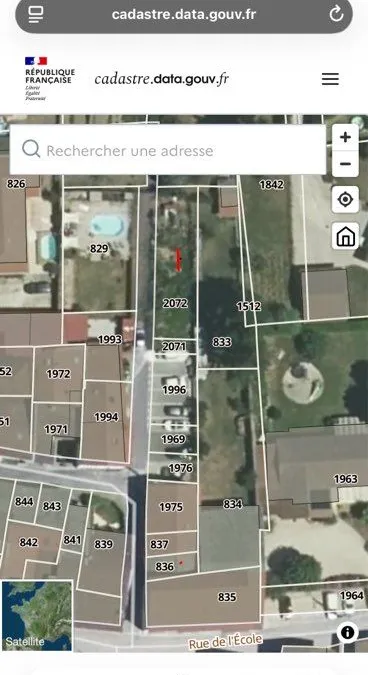
Task: Go to cadastre.data.gouv.fr site homepage logo
Action: pyautogui.click(x=161, y=79)
